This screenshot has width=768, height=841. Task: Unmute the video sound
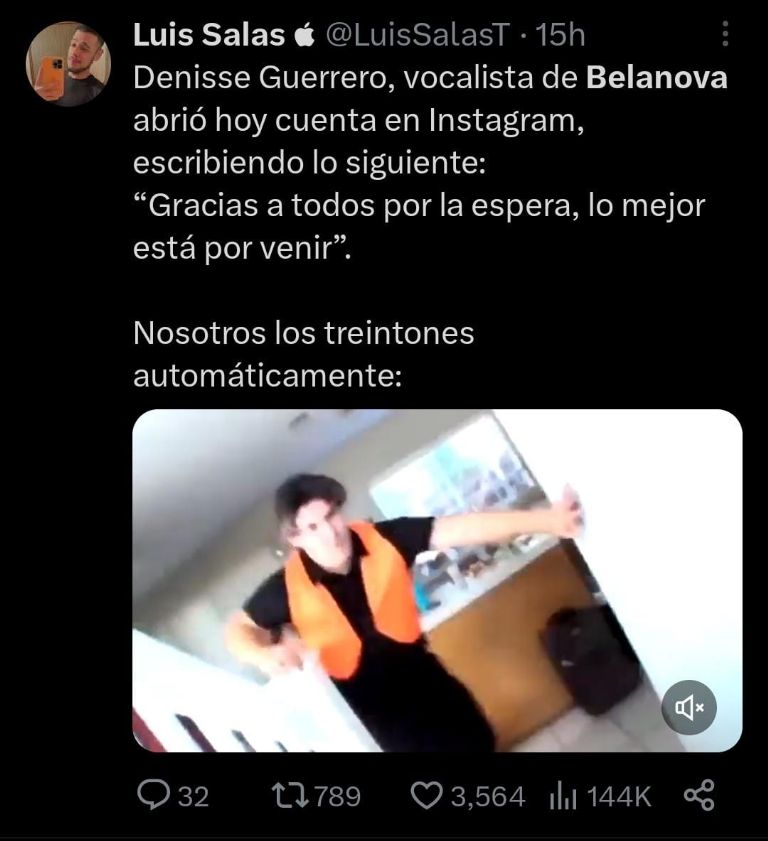[690, 707]
